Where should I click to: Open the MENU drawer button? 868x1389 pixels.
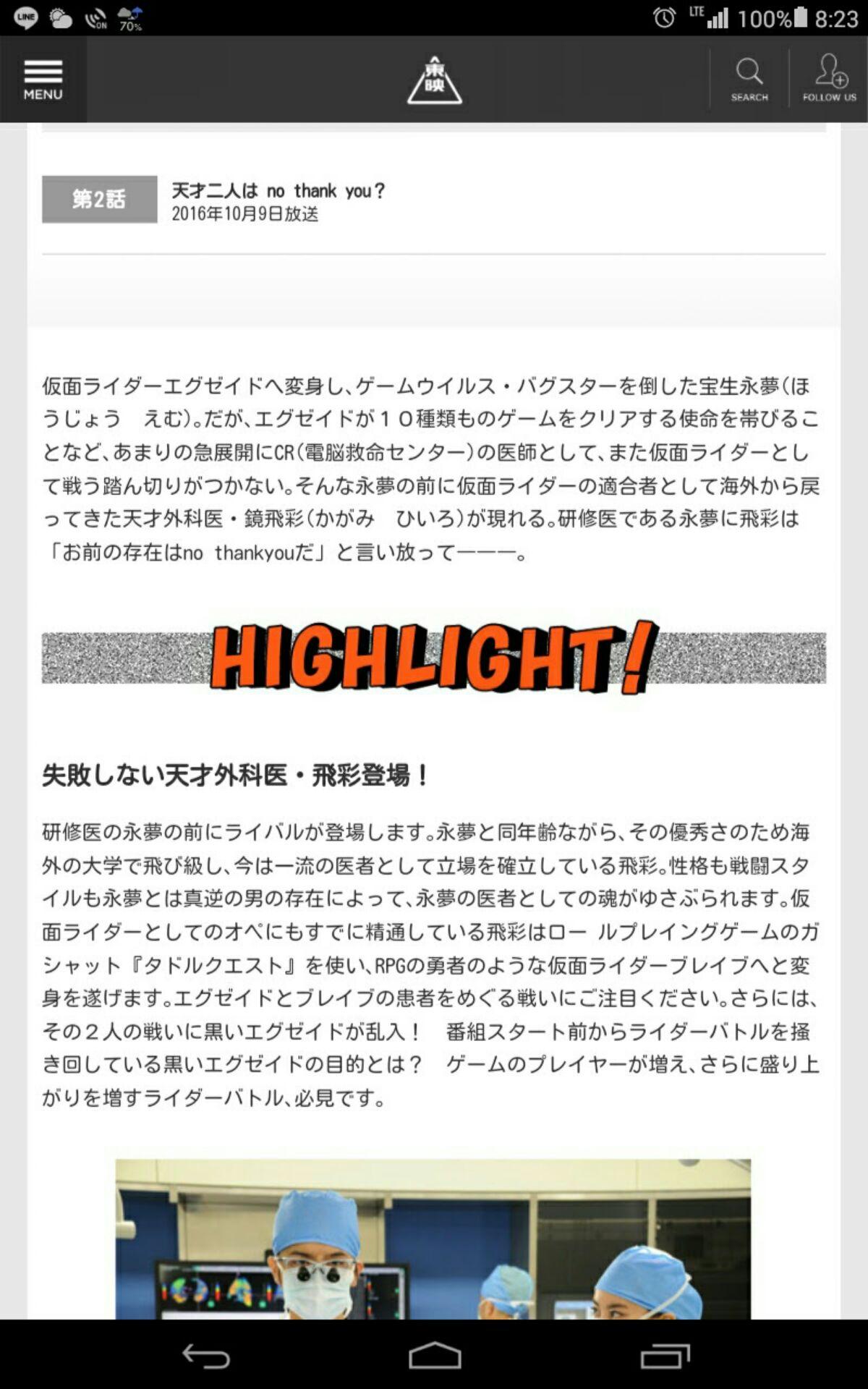(43, 80)
